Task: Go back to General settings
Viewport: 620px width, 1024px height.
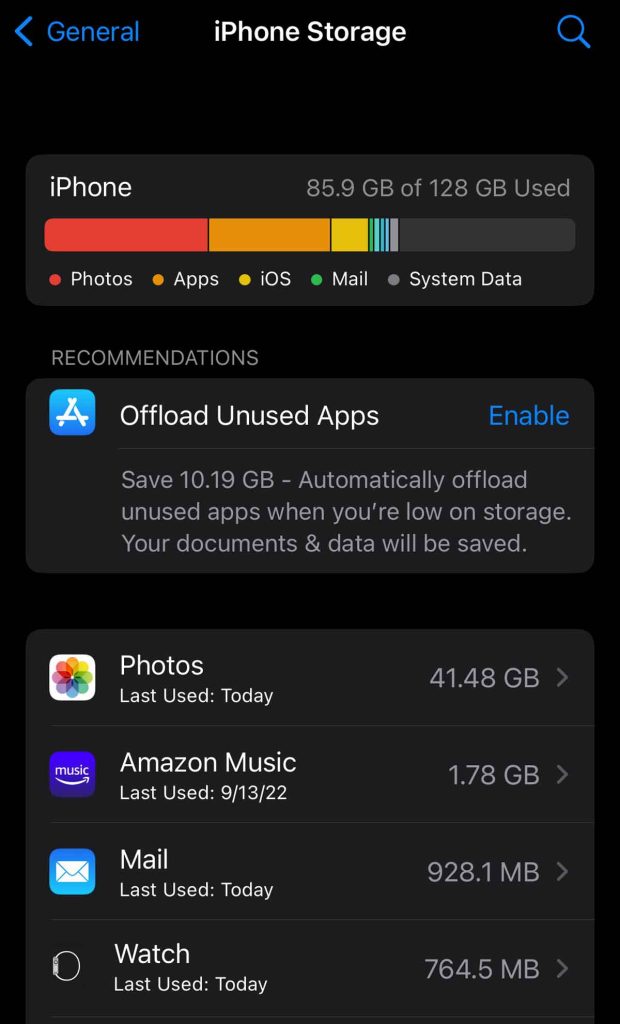Action: click(x=77, y=32)
